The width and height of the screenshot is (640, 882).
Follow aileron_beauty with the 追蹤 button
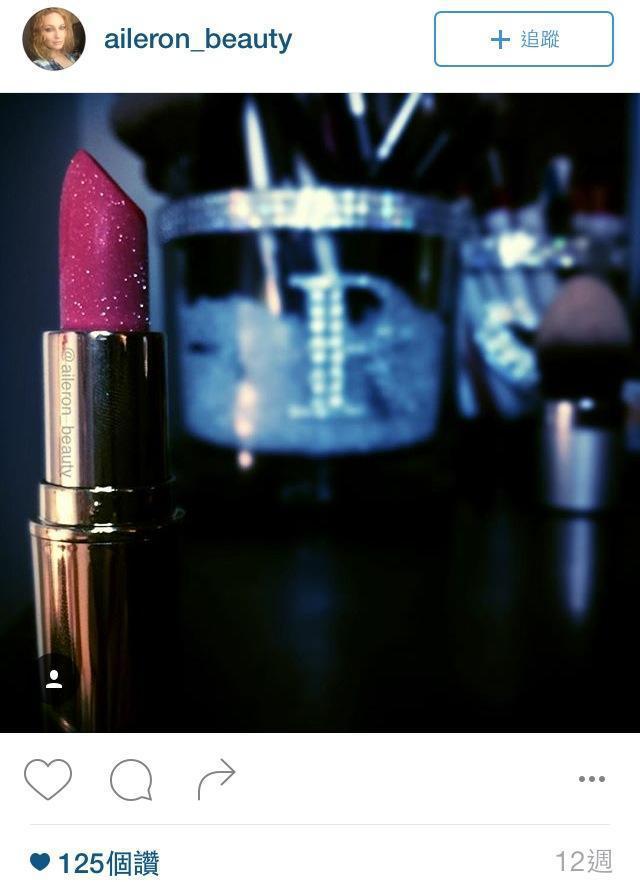pos(523,40)
